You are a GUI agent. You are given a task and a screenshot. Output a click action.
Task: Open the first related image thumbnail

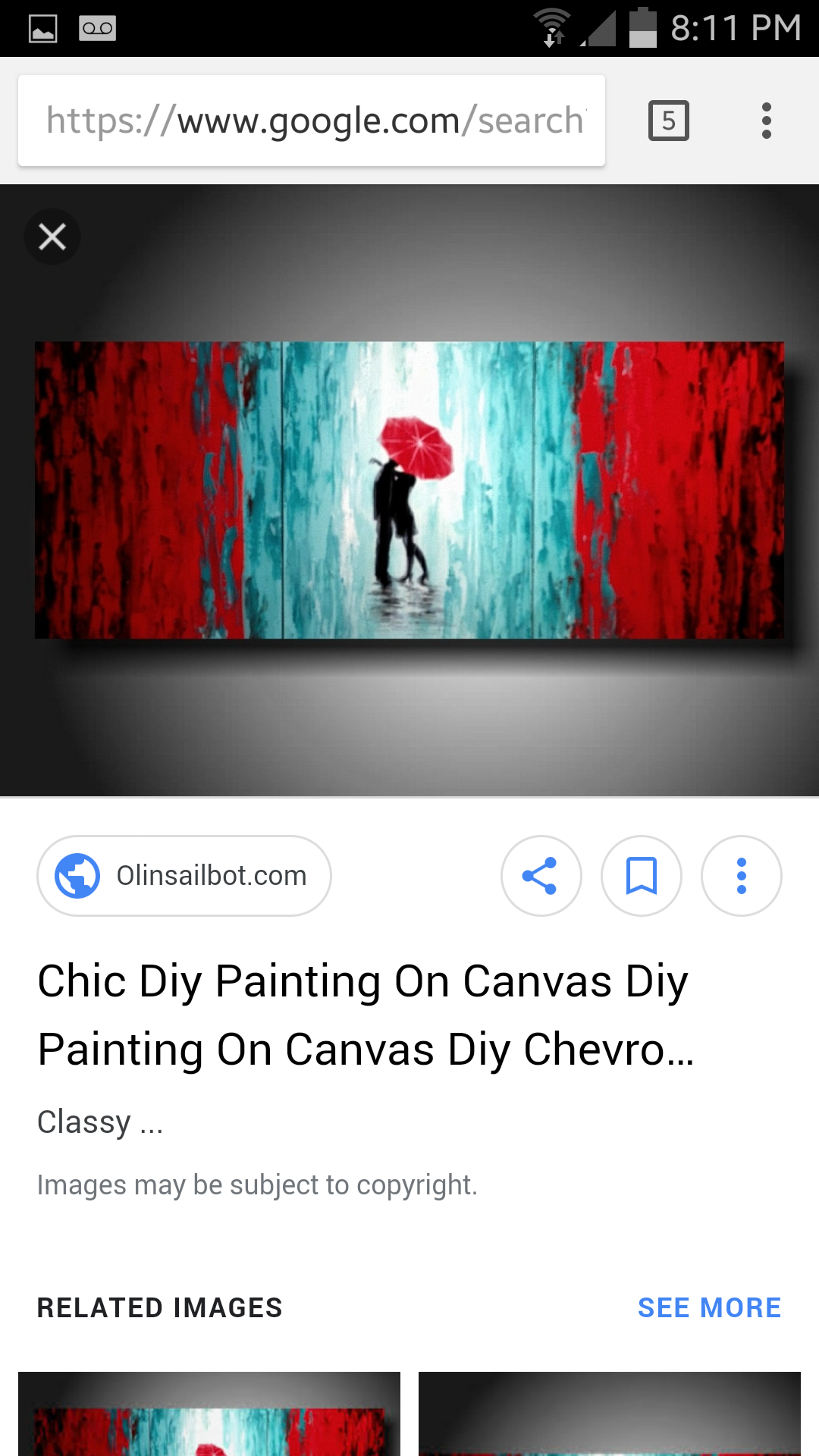[209, 1414]
